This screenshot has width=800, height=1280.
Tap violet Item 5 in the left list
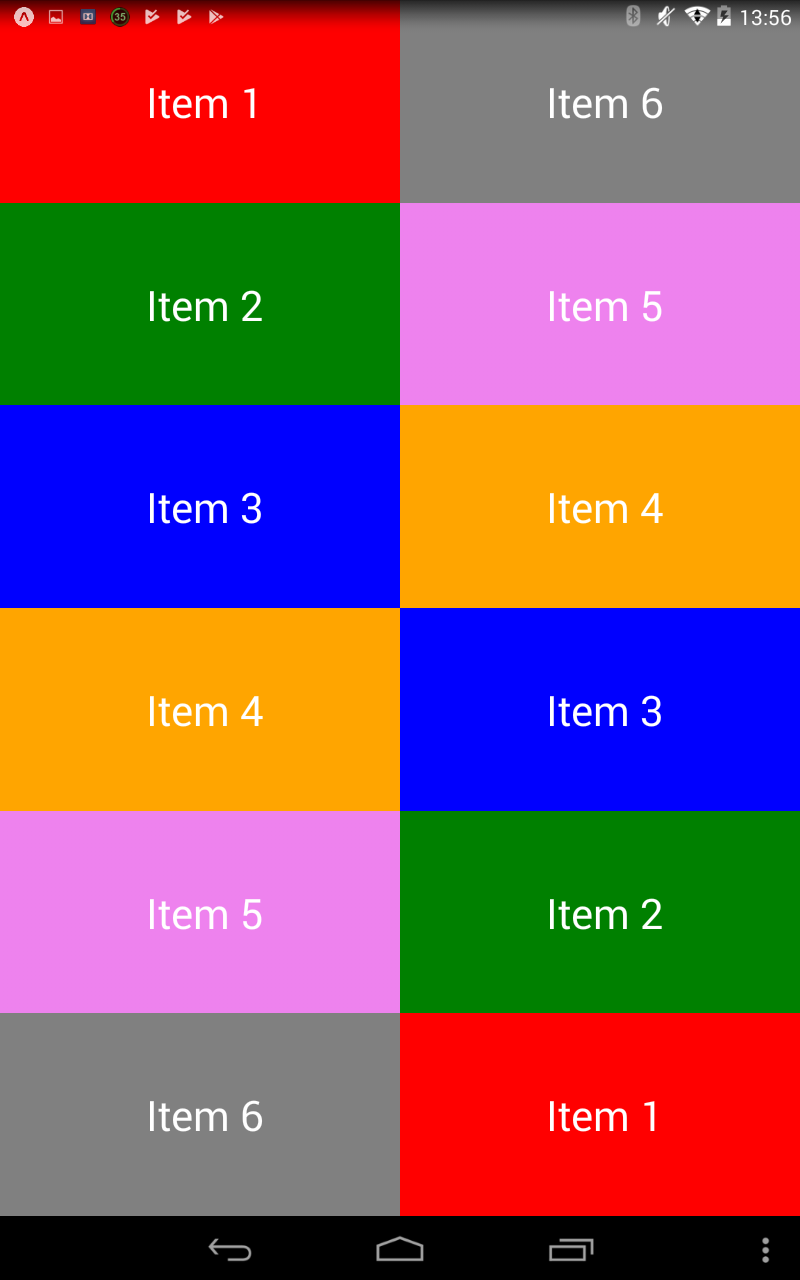click(x=200, y=913)
